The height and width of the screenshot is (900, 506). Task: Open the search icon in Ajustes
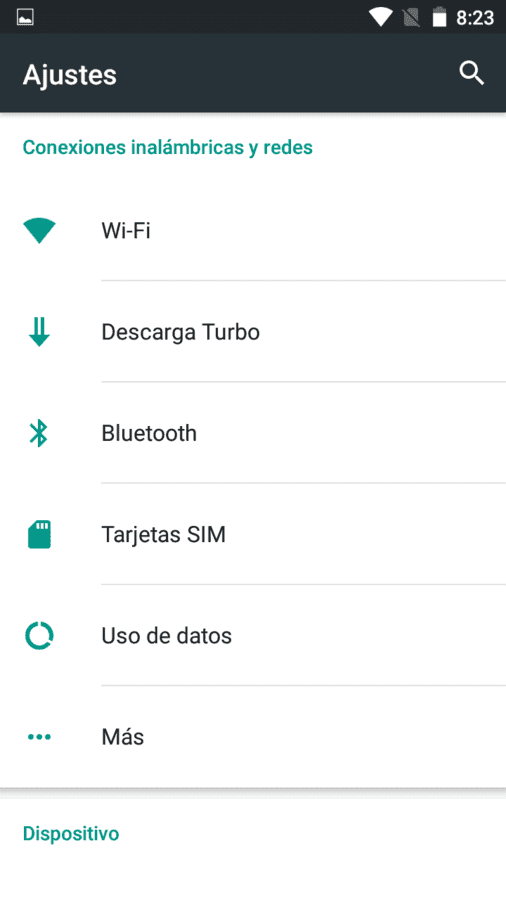pos(472,74)
